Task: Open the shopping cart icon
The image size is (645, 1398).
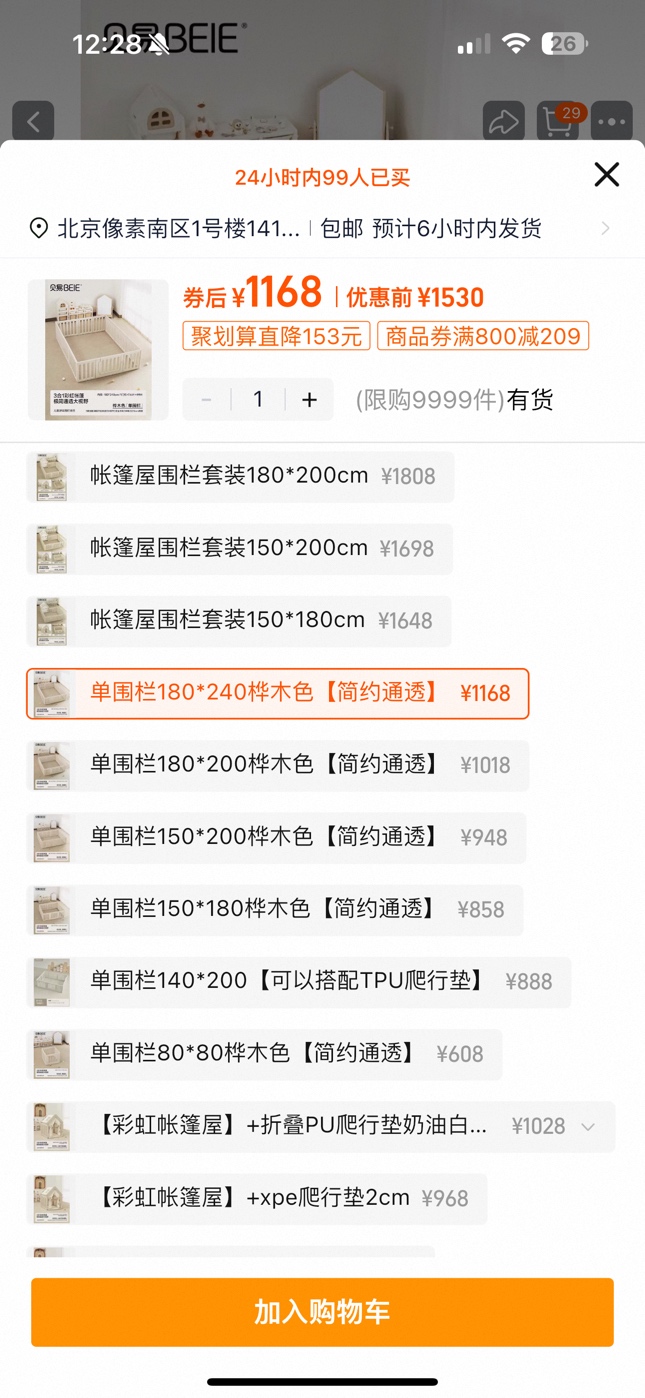Action: tap(558, 121)
